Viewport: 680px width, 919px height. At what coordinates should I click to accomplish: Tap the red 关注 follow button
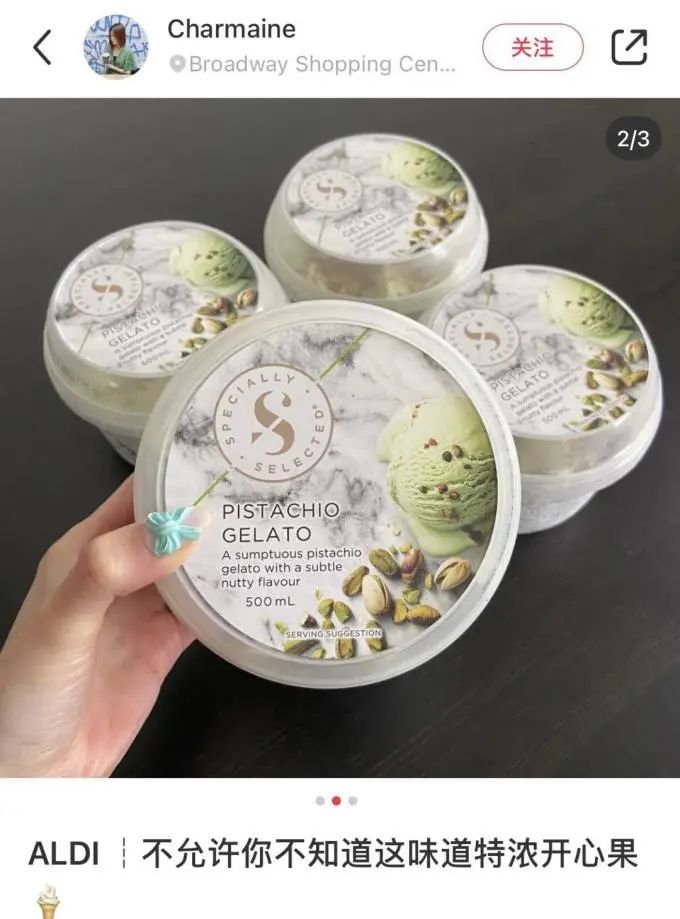(x=532, y=47)
